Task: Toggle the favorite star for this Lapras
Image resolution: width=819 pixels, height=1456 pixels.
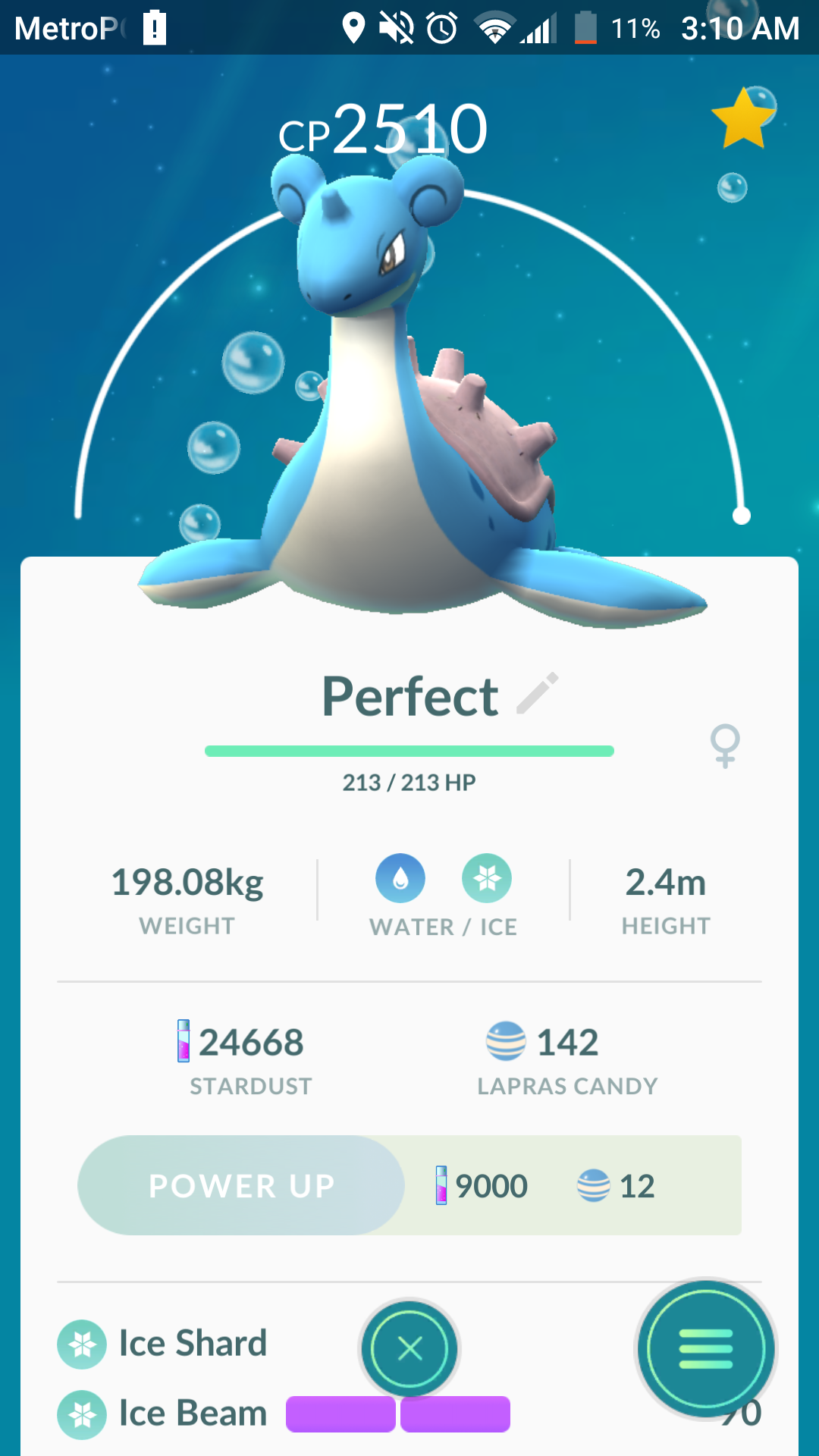Action: pos(742,118)
